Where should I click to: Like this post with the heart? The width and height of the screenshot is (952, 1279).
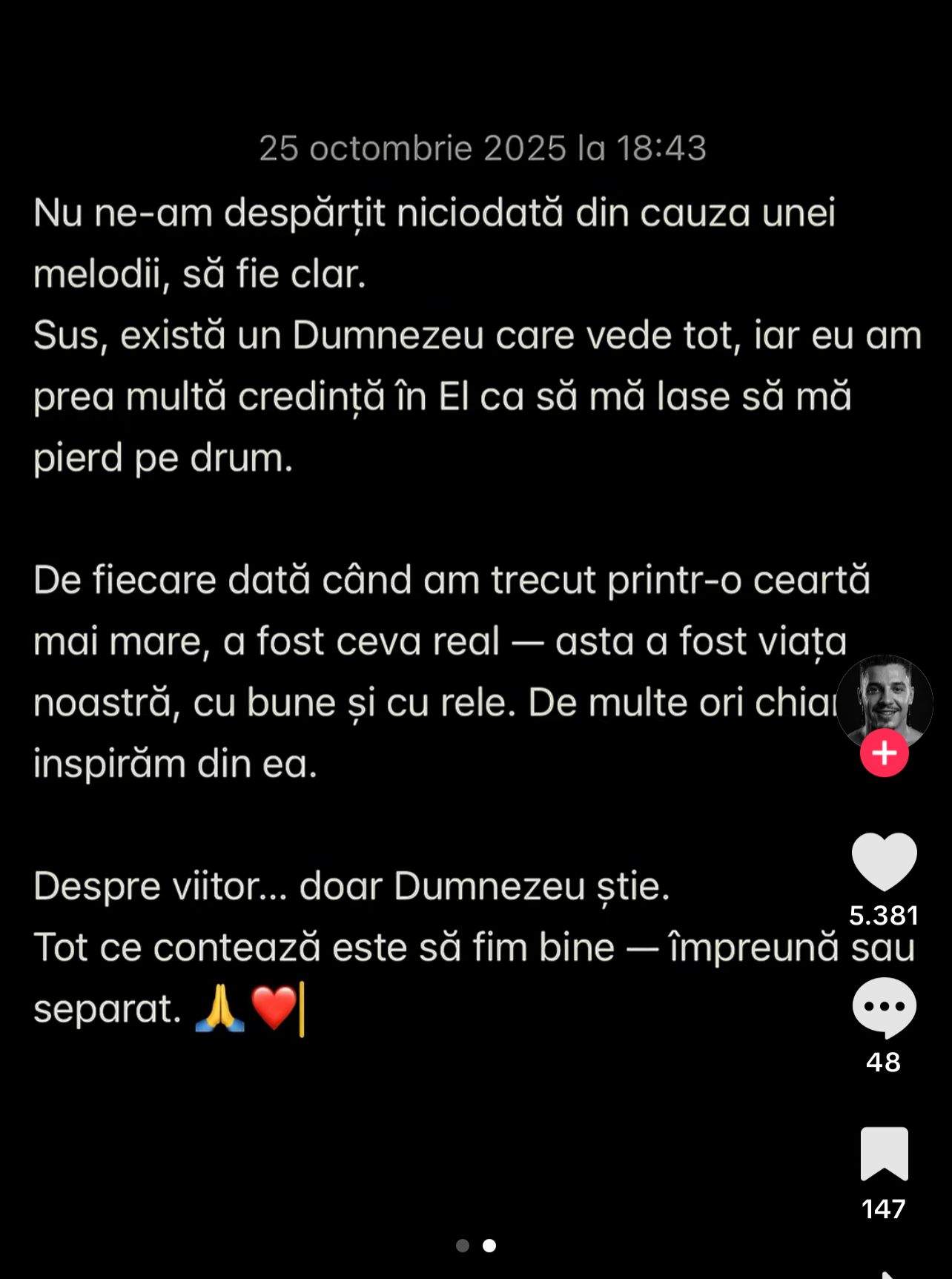coord(884,862)
